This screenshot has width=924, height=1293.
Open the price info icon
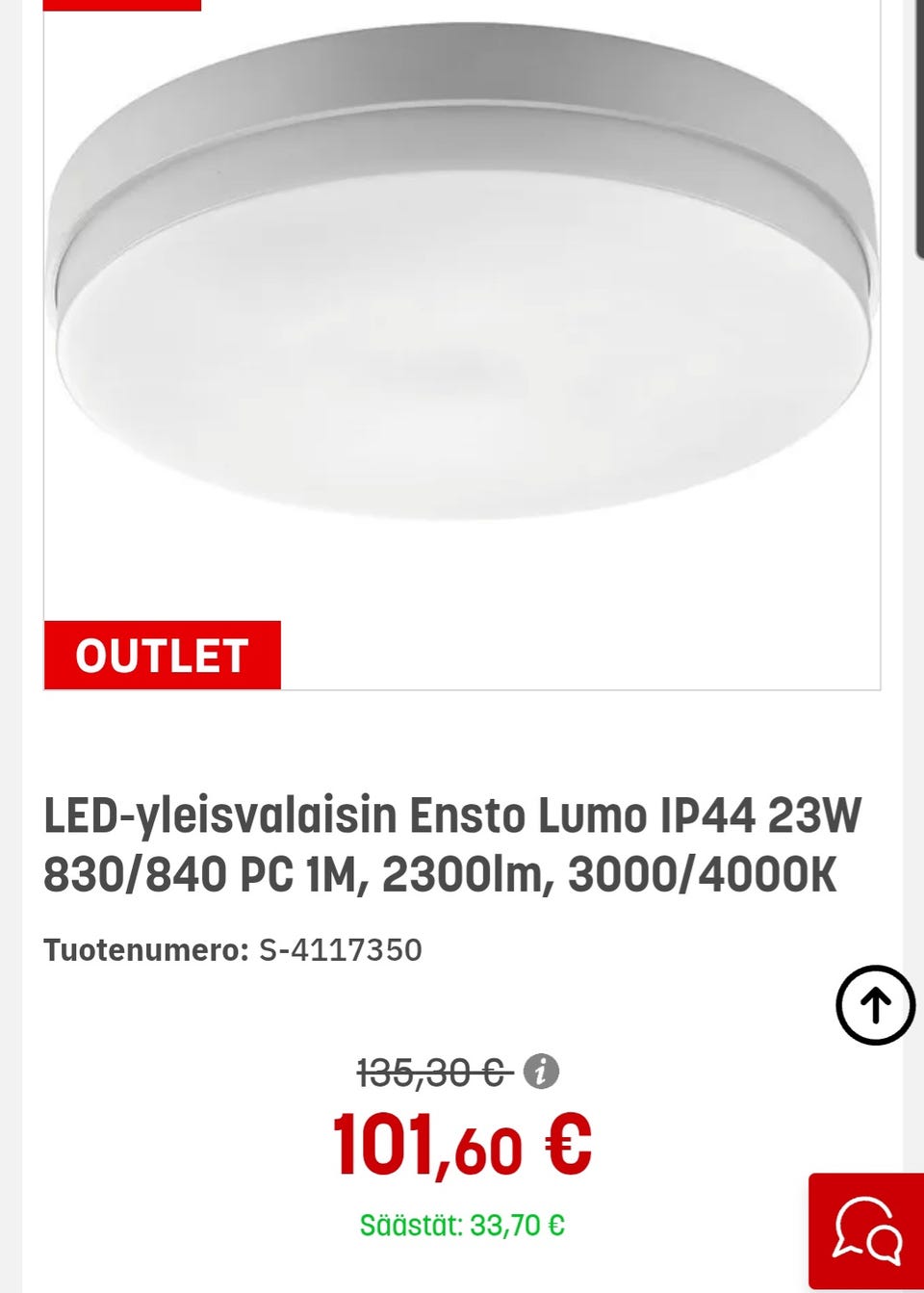point(541,1072)
